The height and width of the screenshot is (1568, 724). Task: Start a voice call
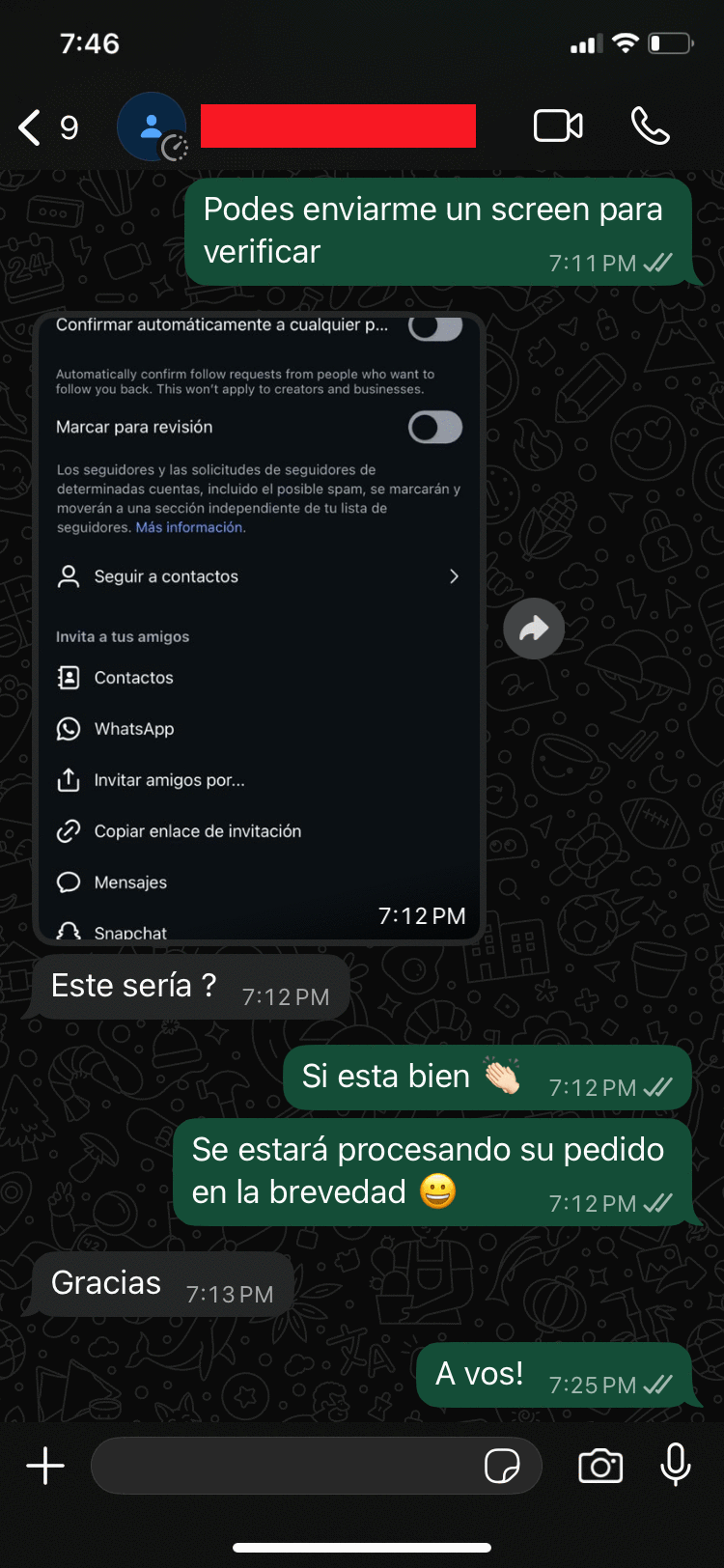click(650, 126)
